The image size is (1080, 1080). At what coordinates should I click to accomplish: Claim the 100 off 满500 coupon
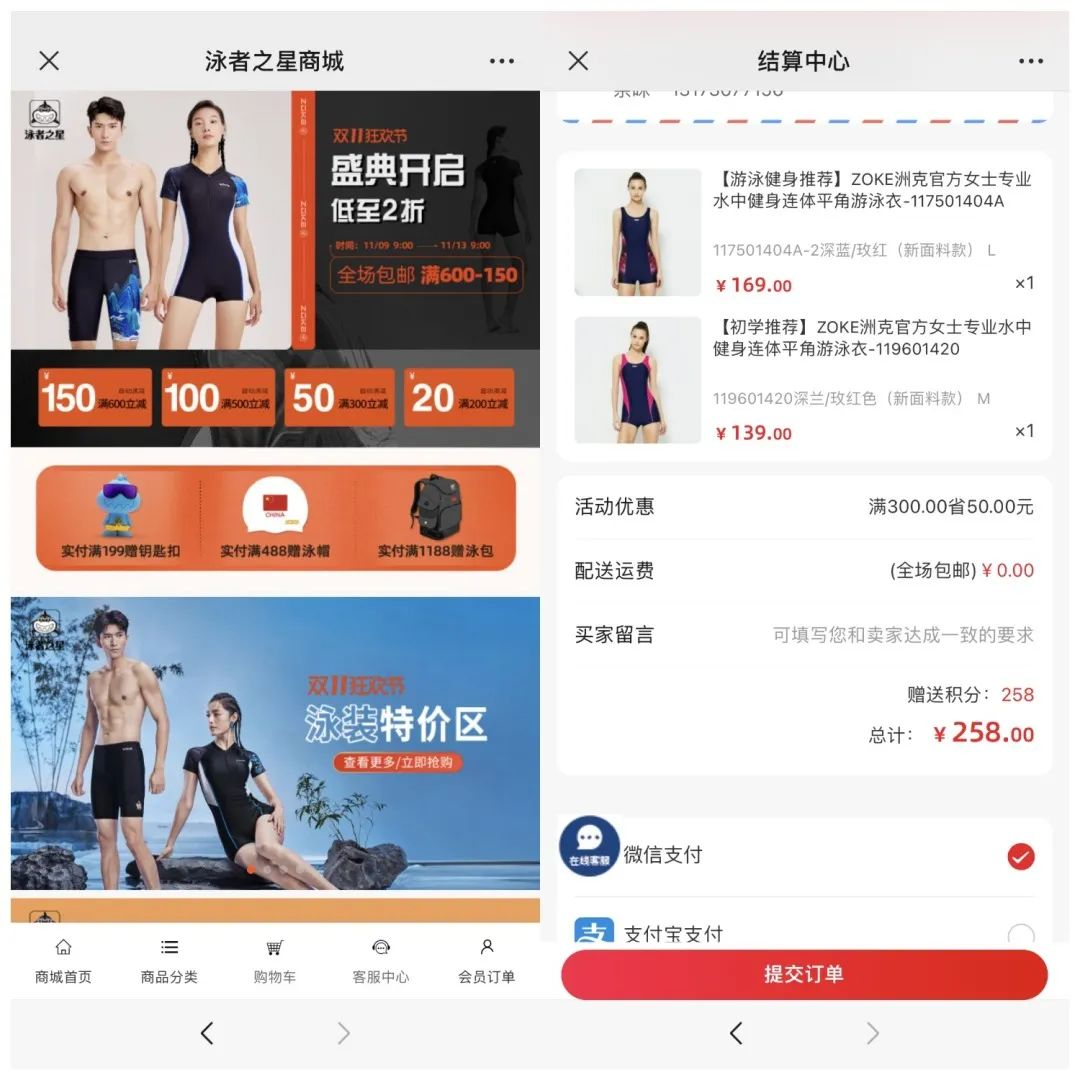[x=218, y=398]
